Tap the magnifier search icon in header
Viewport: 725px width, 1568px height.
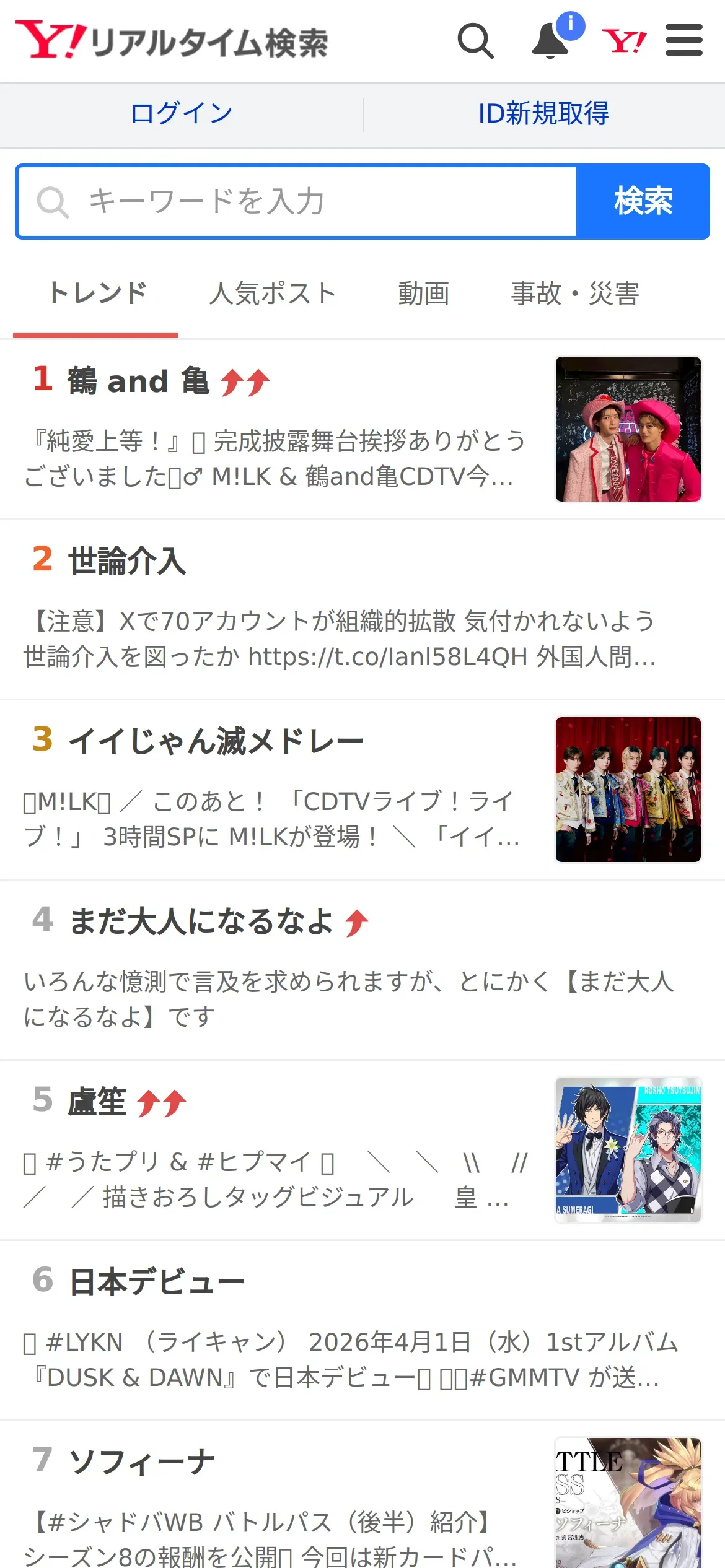pyautogui.click(x=475, y=41)
